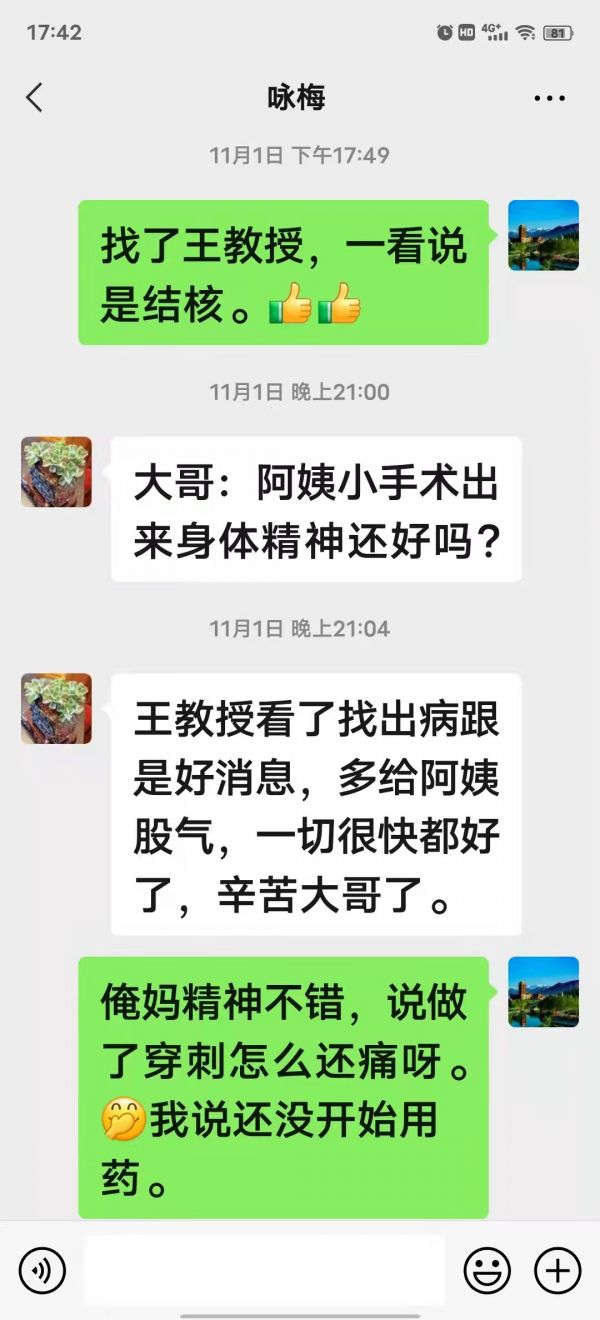Viewport: 600px width, 1320px height.
Task: Go back from the 咏梅 chat
Action: tap(35, 97)
